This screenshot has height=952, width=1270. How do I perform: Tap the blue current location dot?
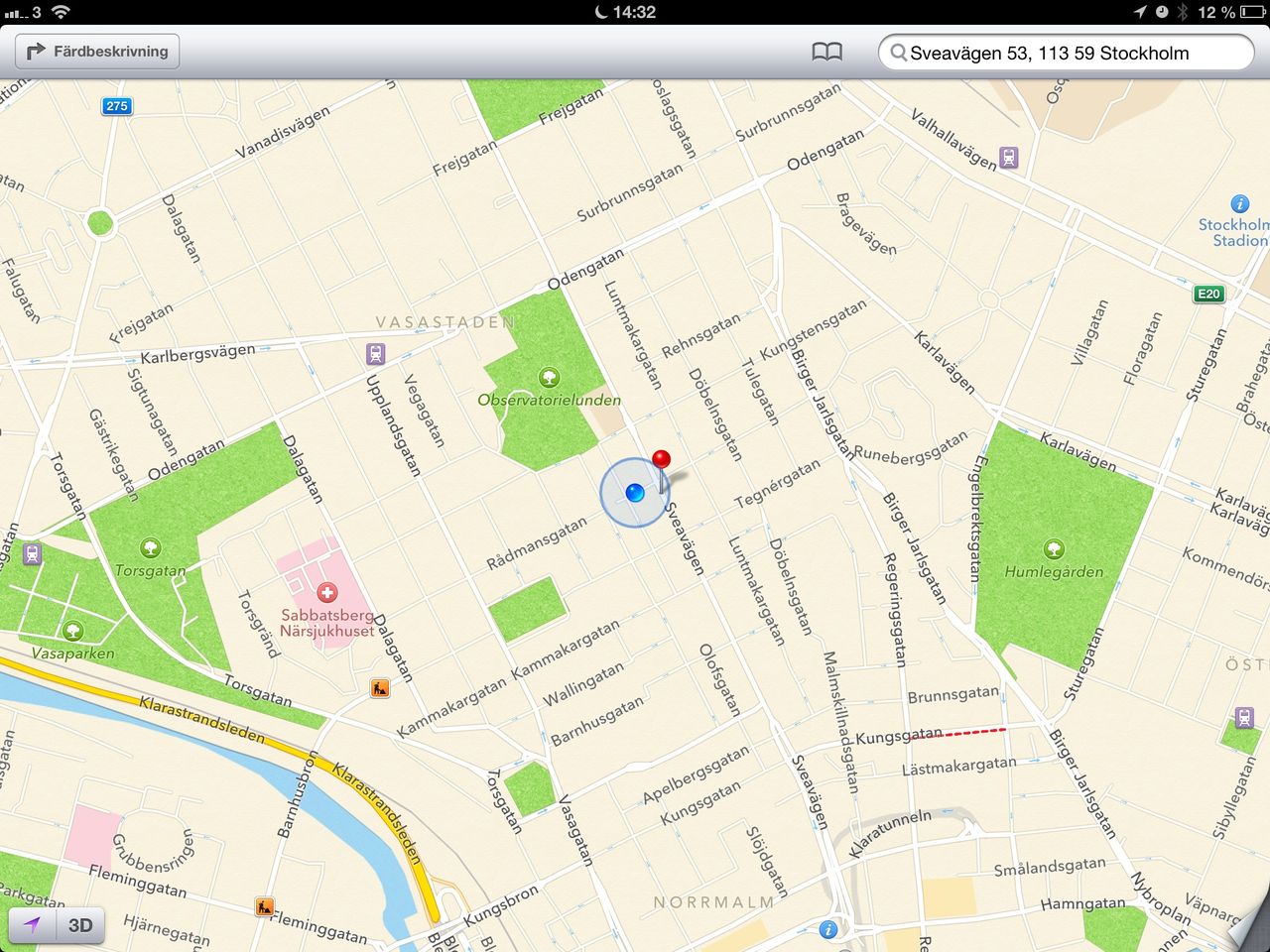(635, 492)
